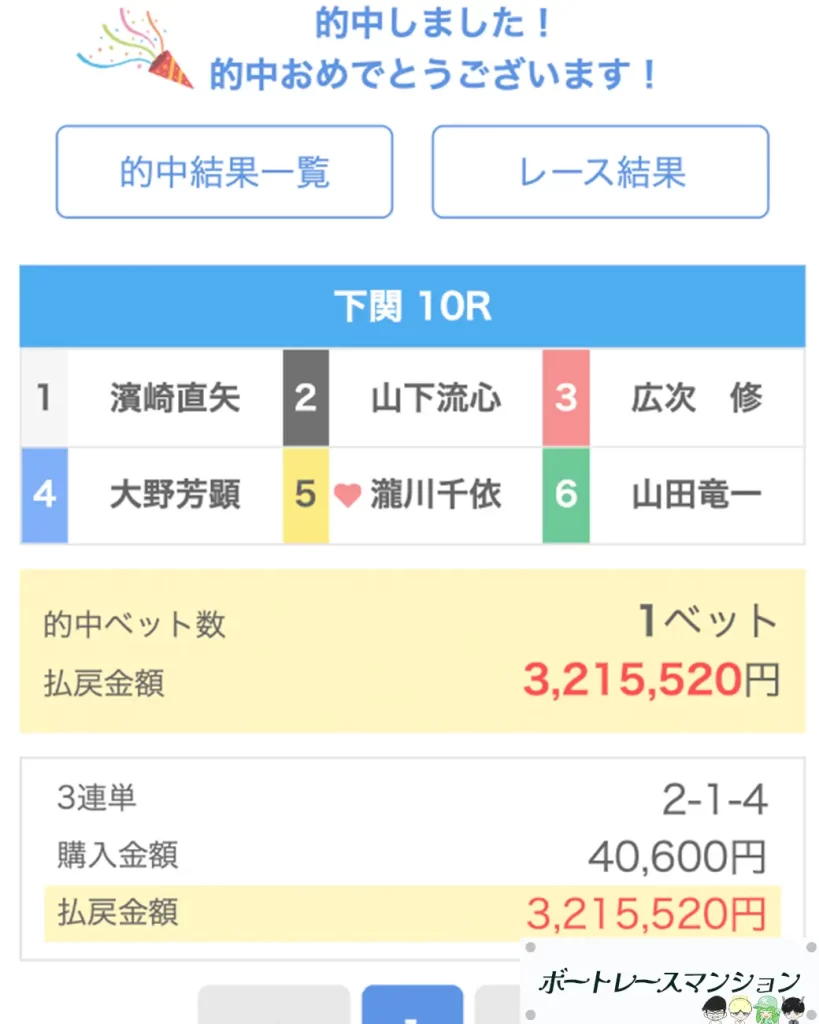View the レース結果 race results
This screenshot has width=819, height=1024.
pos(599,171)
